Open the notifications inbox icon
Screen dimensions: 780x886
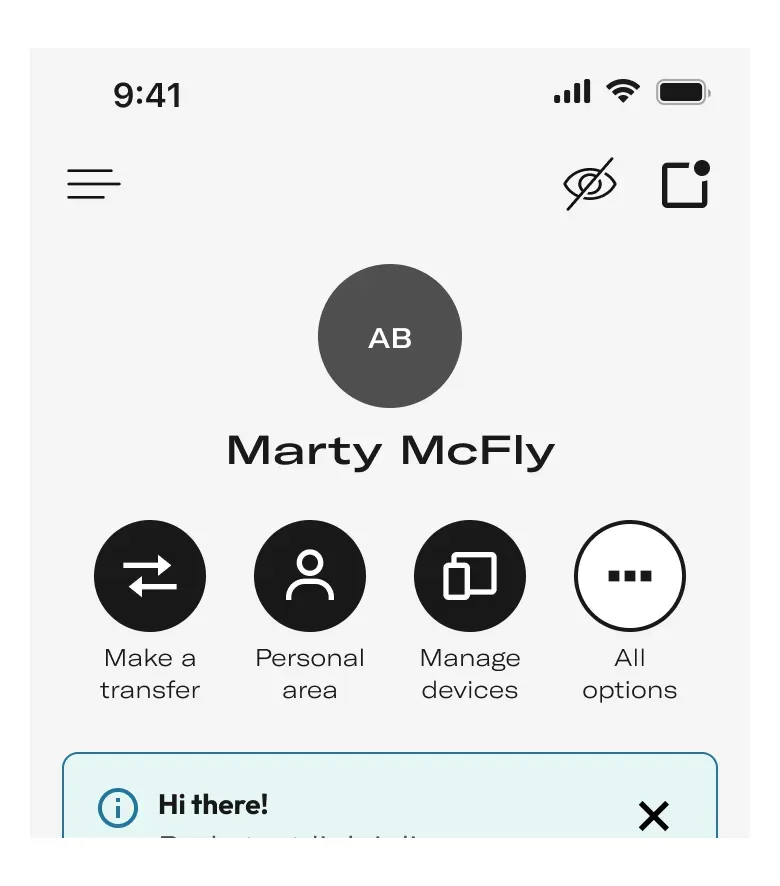[686, 184]
